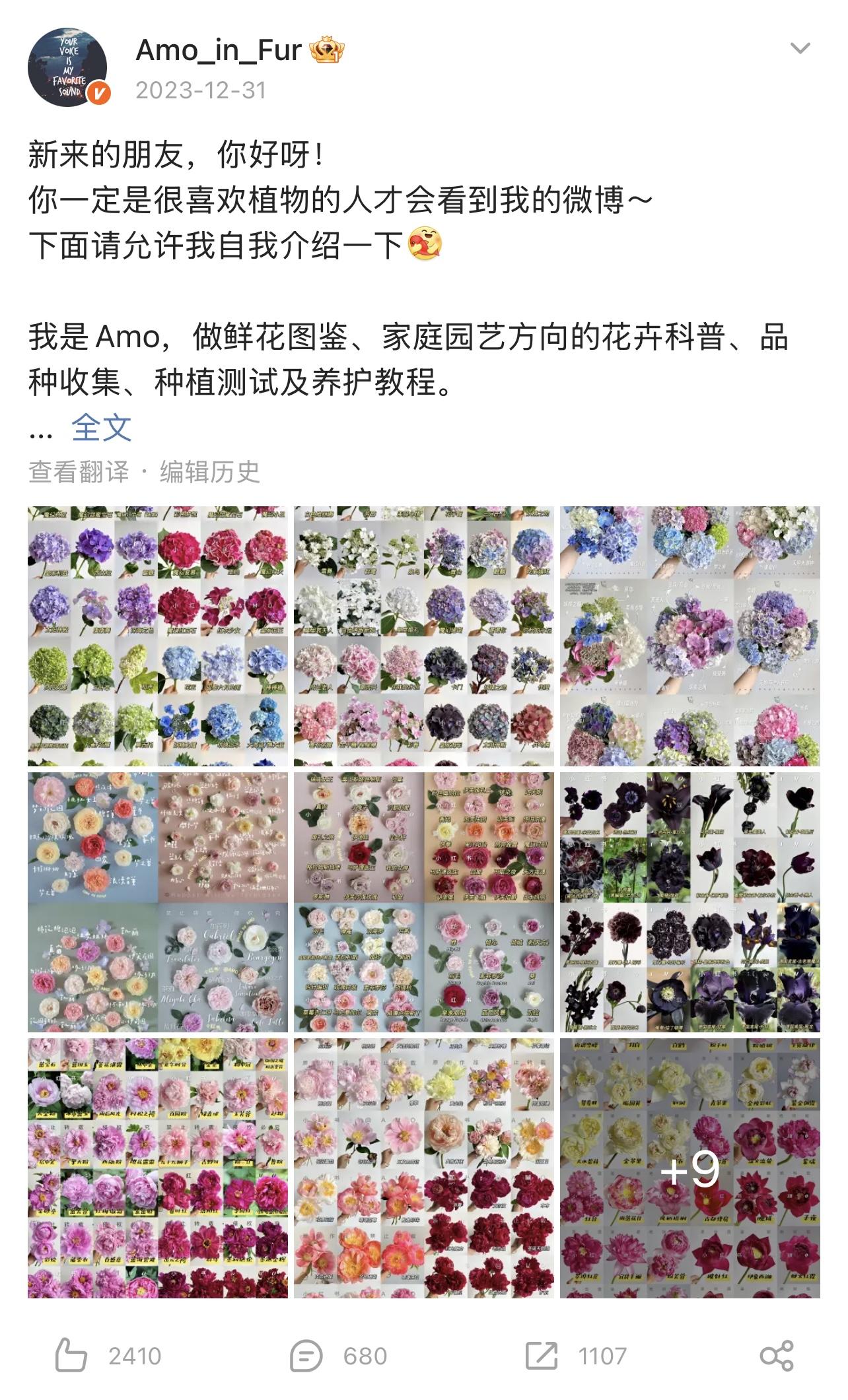Tap the share icon
This screenshot has height=1400, width=848.
click(x=776, y=1356)
